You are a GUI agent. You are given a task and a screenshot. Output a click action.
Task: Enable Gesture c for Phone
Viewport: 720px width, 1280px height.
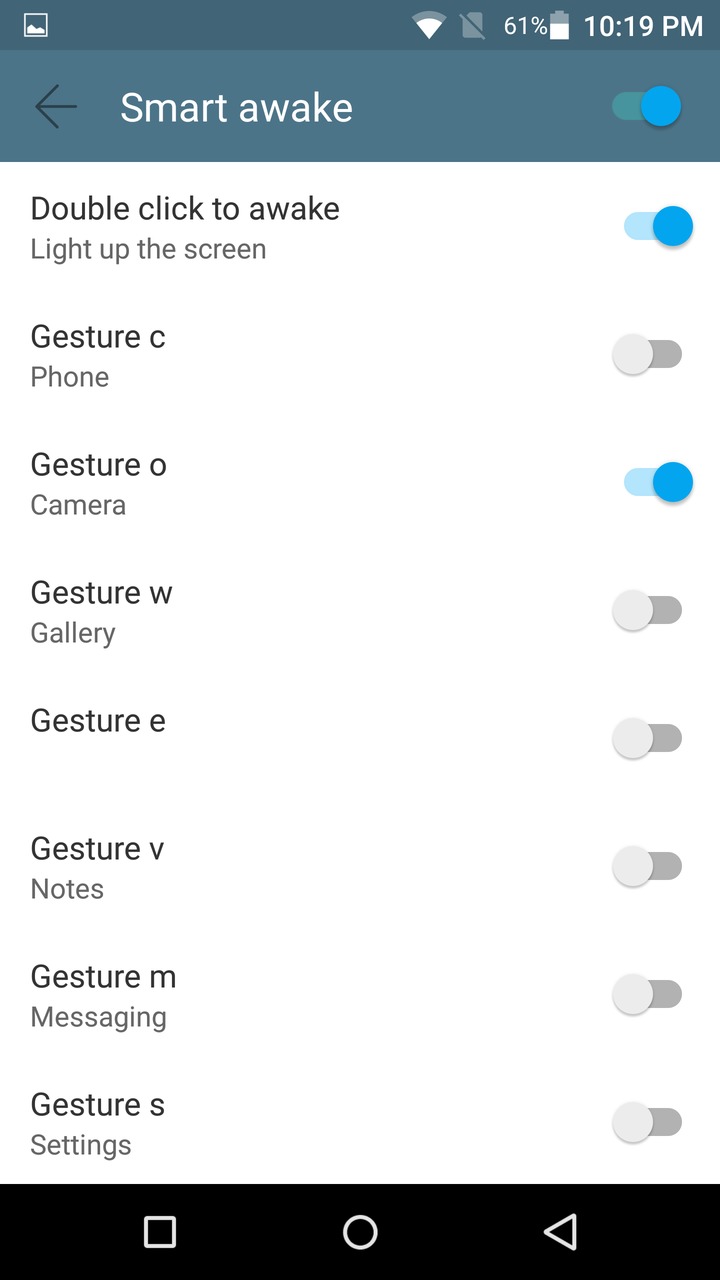tap(647, 355)
